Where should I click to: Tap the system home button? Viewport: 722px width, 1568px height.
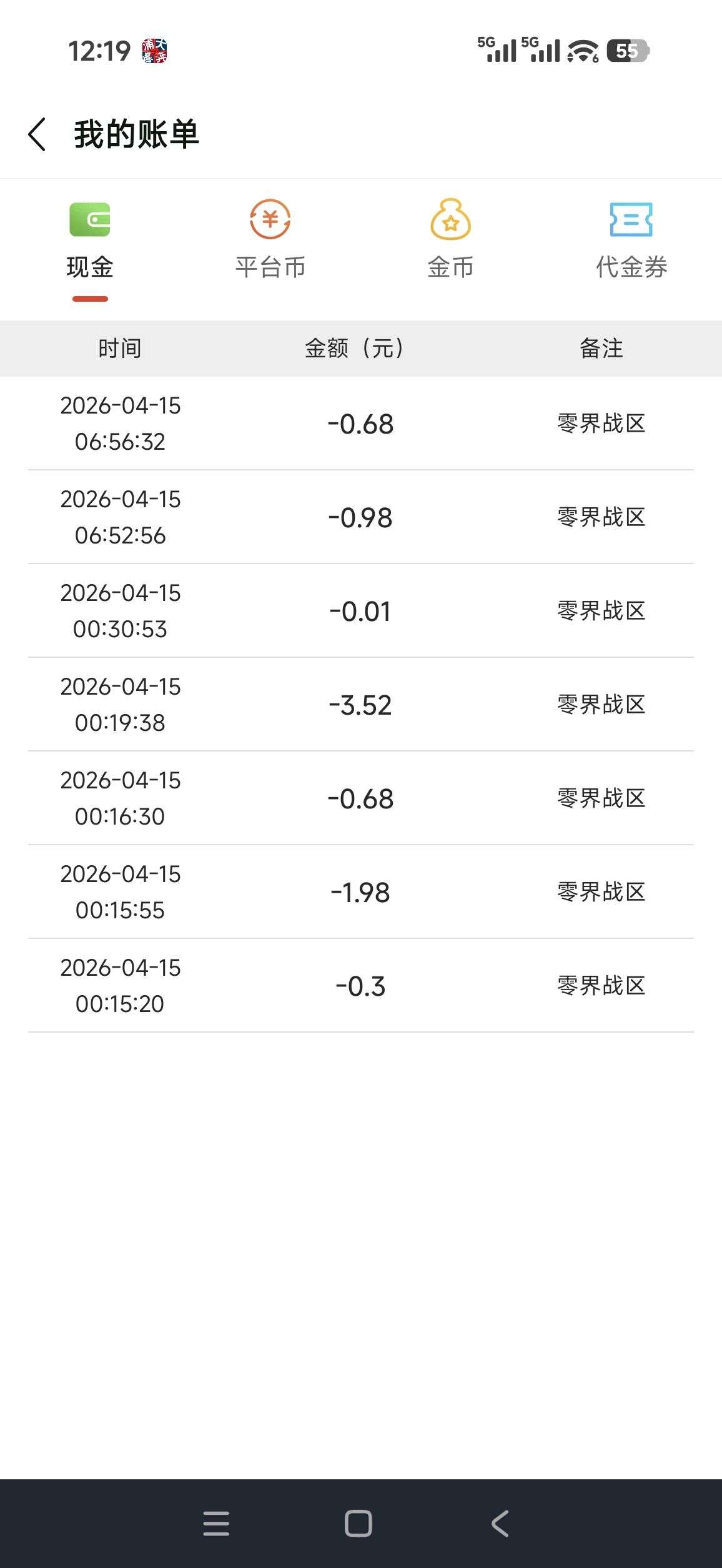pyautogui.click(x=359, y=1523)
